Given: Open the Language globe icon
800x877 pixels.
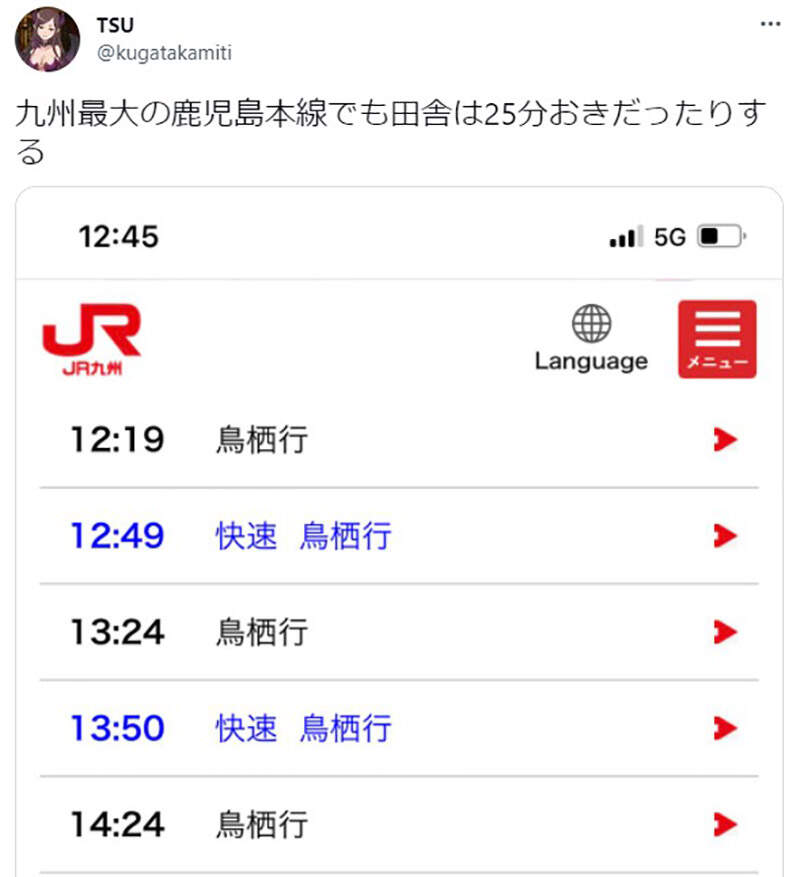Looking at the screenshot, I should point(592,323).
